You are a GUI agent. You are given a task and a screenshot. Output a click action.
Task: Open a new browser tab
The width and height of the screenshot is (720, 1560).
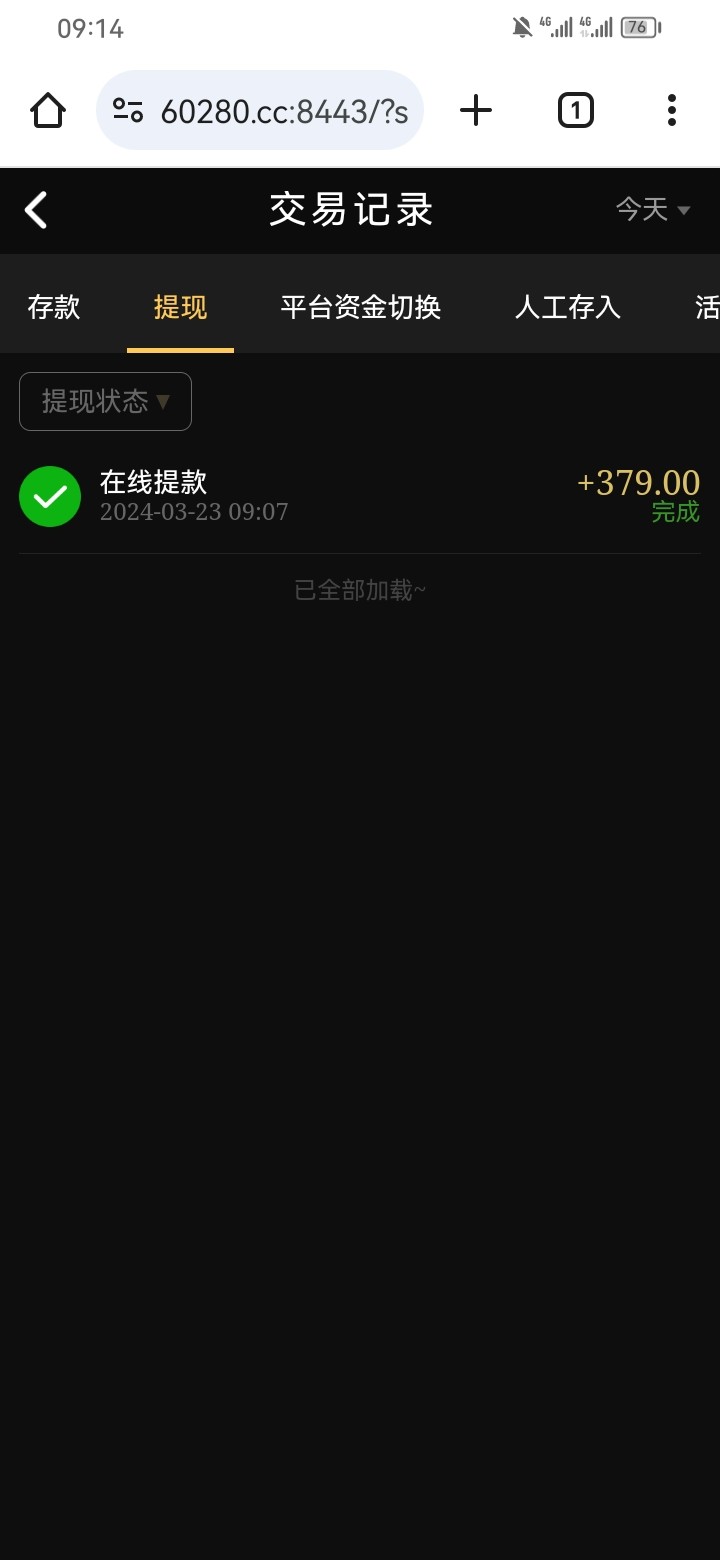476,110
